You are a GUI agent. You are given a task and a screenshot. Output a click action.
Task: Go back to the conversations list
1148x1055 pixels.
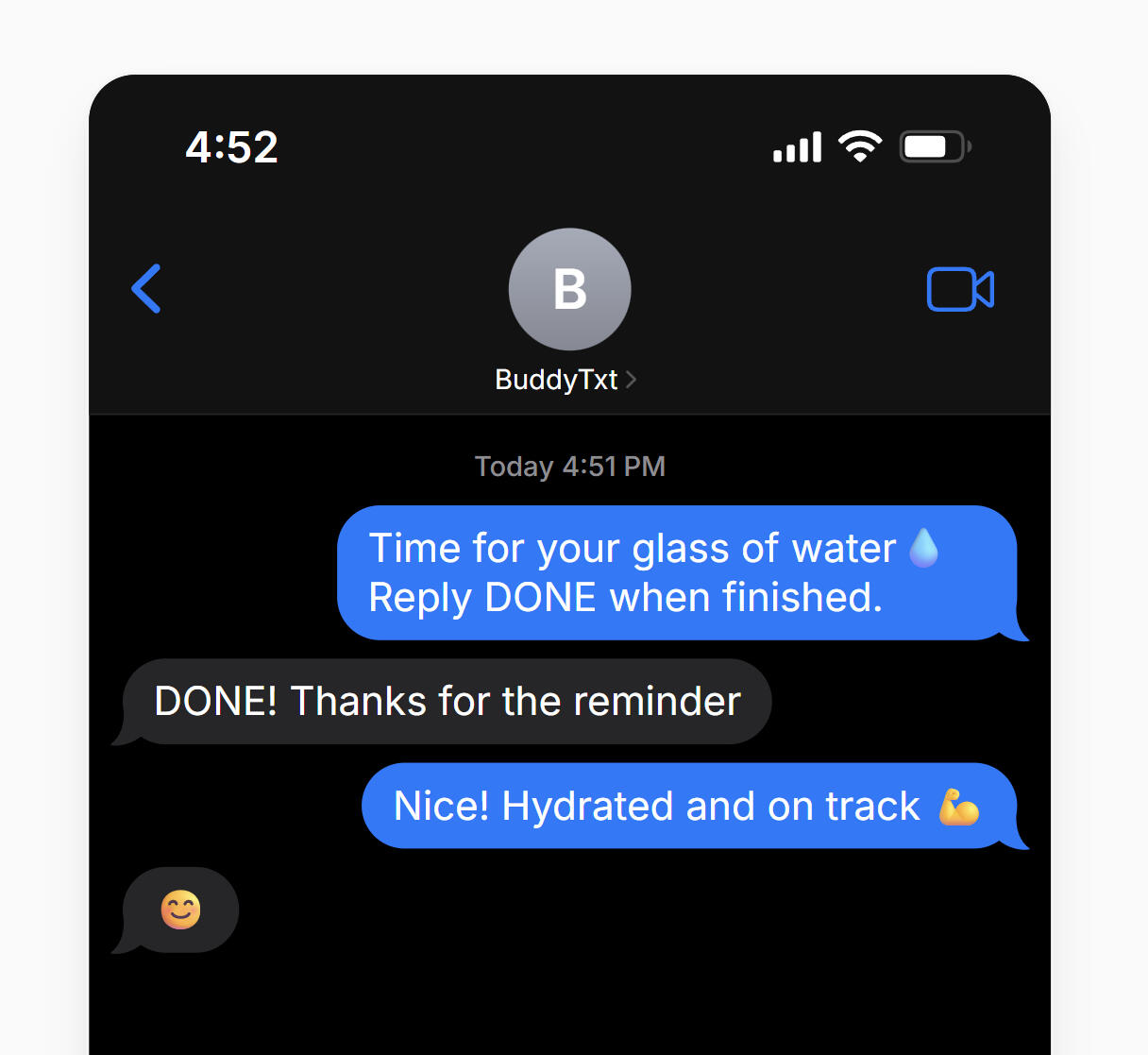click(147, 288)
